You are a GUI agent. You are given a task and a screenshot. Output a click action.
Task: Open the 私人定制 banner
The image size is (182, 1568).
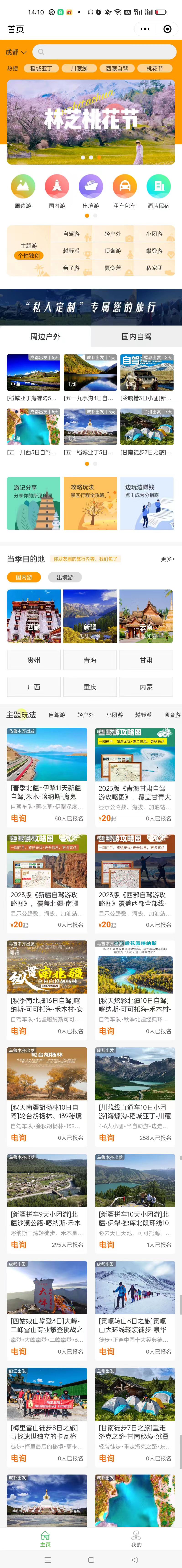tap(91, 307)
